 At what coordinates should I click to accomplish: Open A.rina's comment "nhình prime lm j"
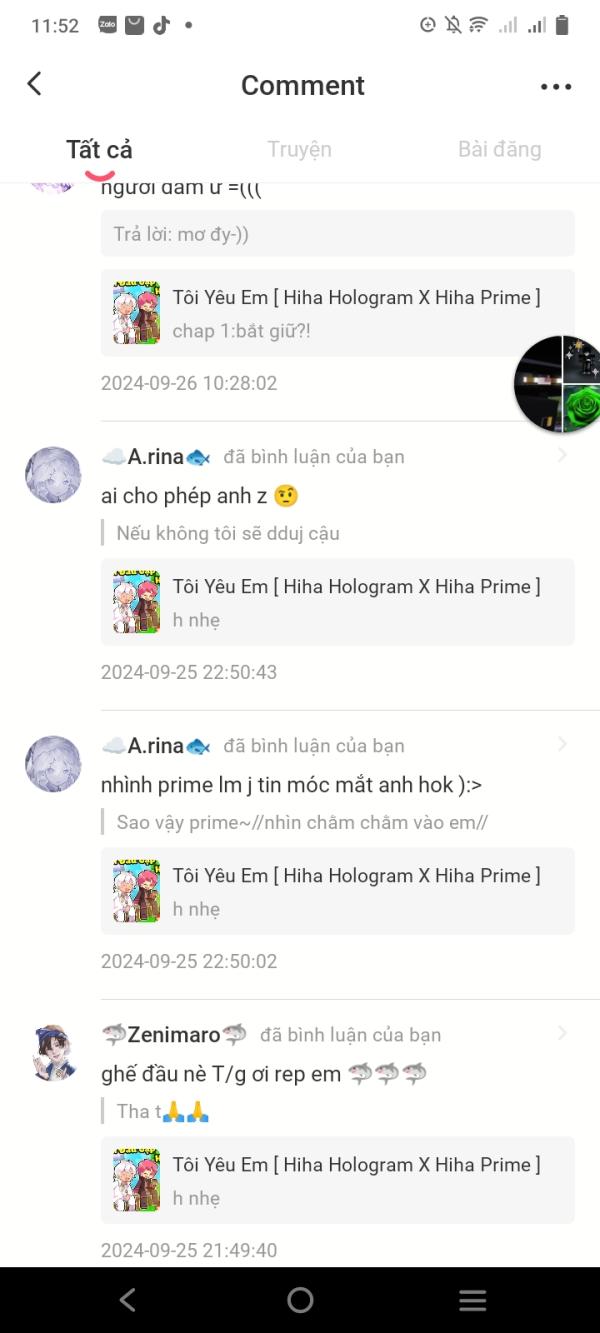point(291,785)
